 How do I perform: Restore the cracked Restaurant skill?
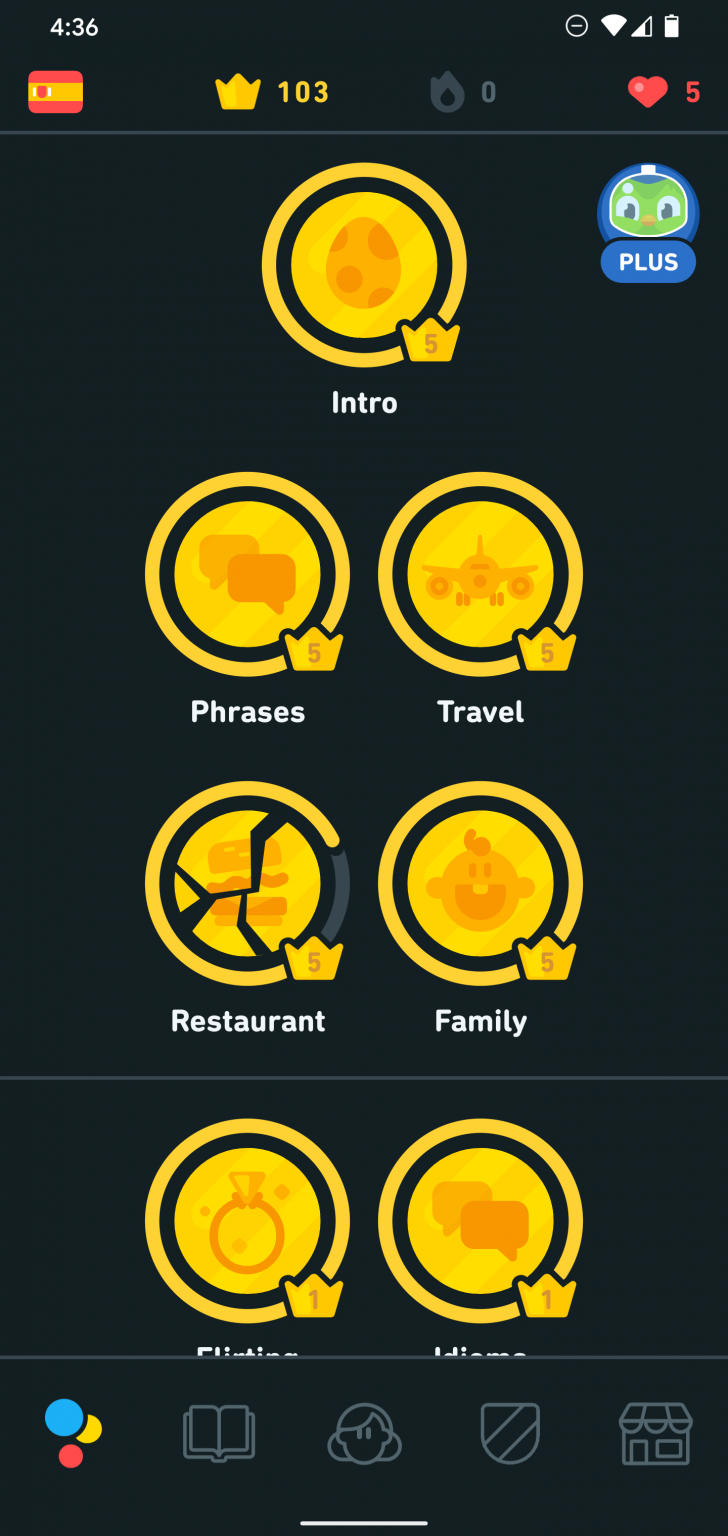pyautogui.click(x=247, y=883)
